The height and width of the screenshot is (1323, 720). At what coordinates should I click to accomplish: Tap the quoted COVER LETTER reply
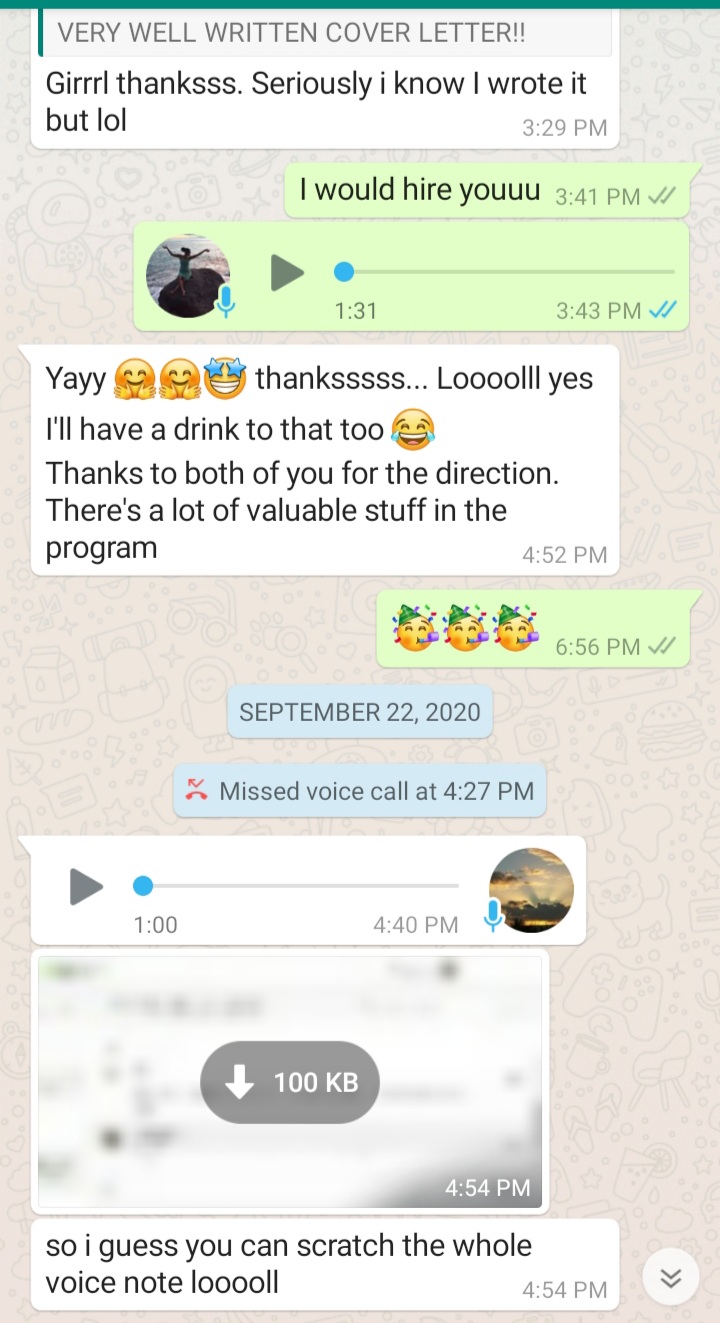tap(325, 33)
